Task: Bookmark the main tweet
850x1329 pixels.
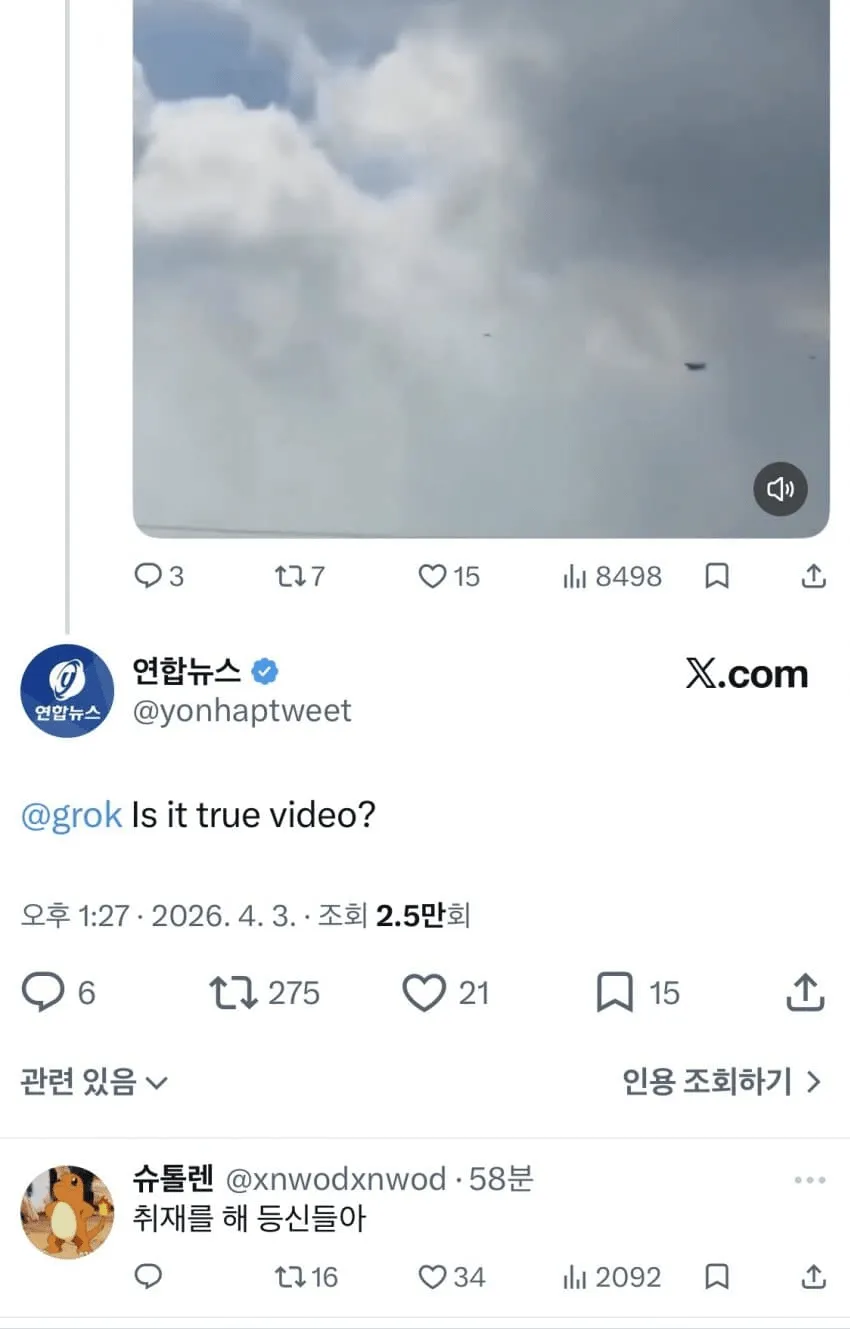Action: click(613, 992)
